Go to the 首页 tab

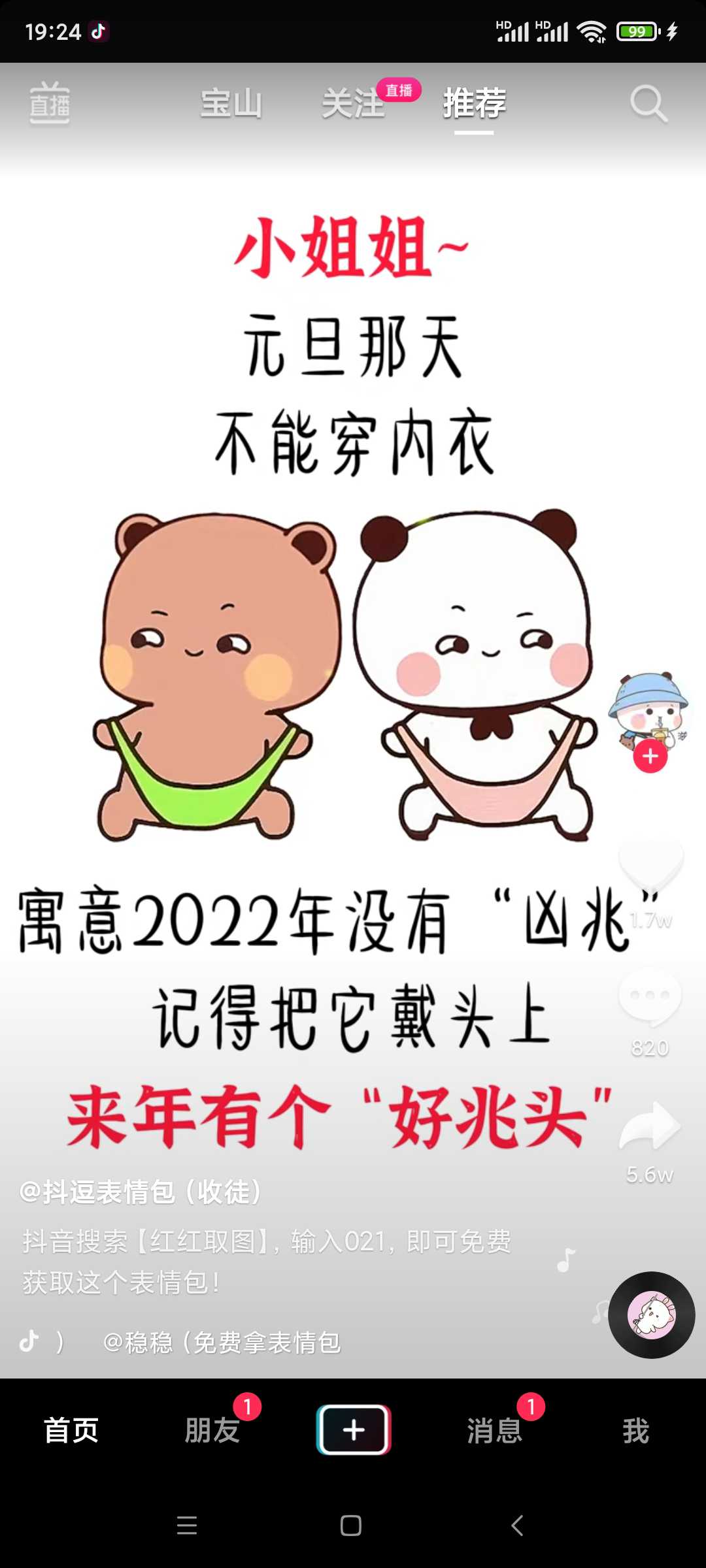[71, 1430]
